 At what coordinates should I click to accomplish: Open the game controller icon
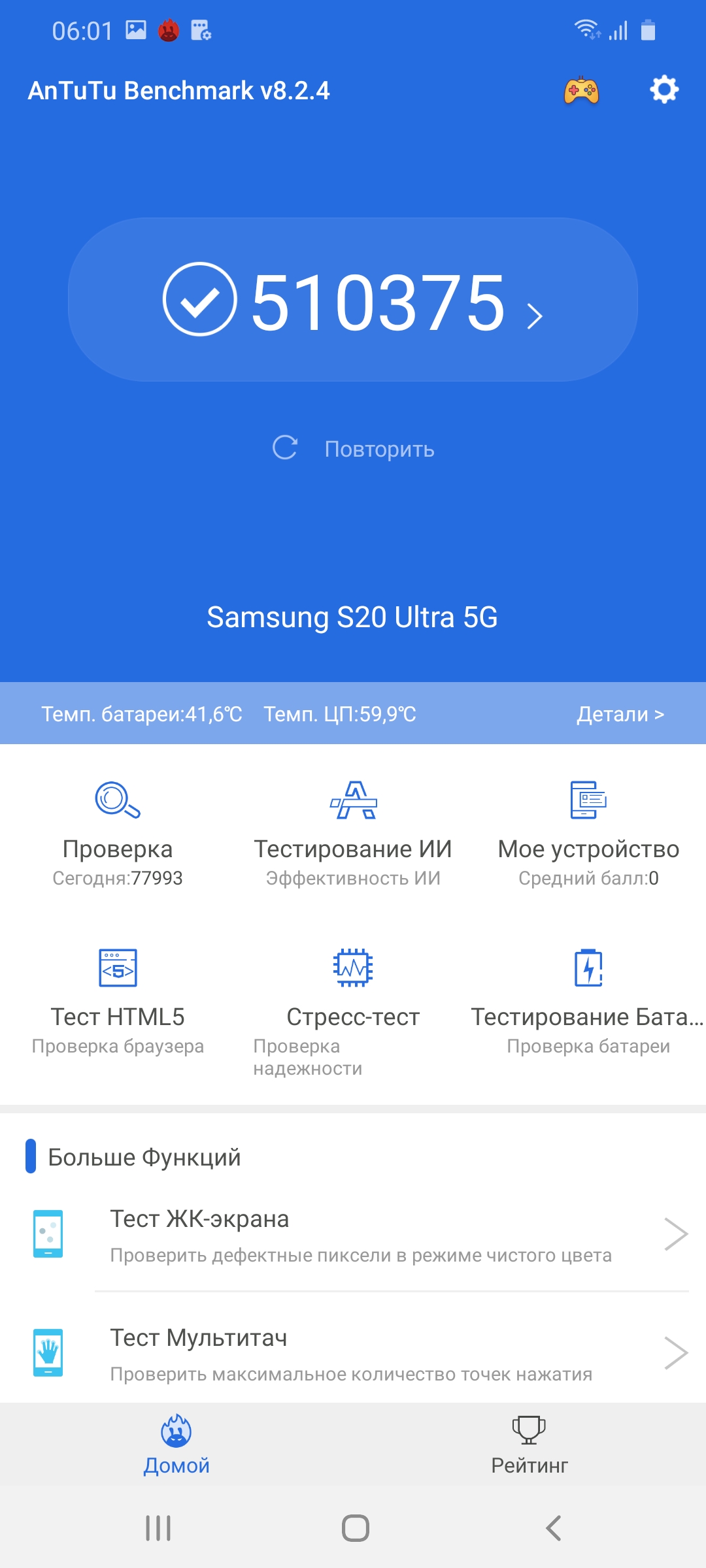pyautogui.click(x=581, y=91)
